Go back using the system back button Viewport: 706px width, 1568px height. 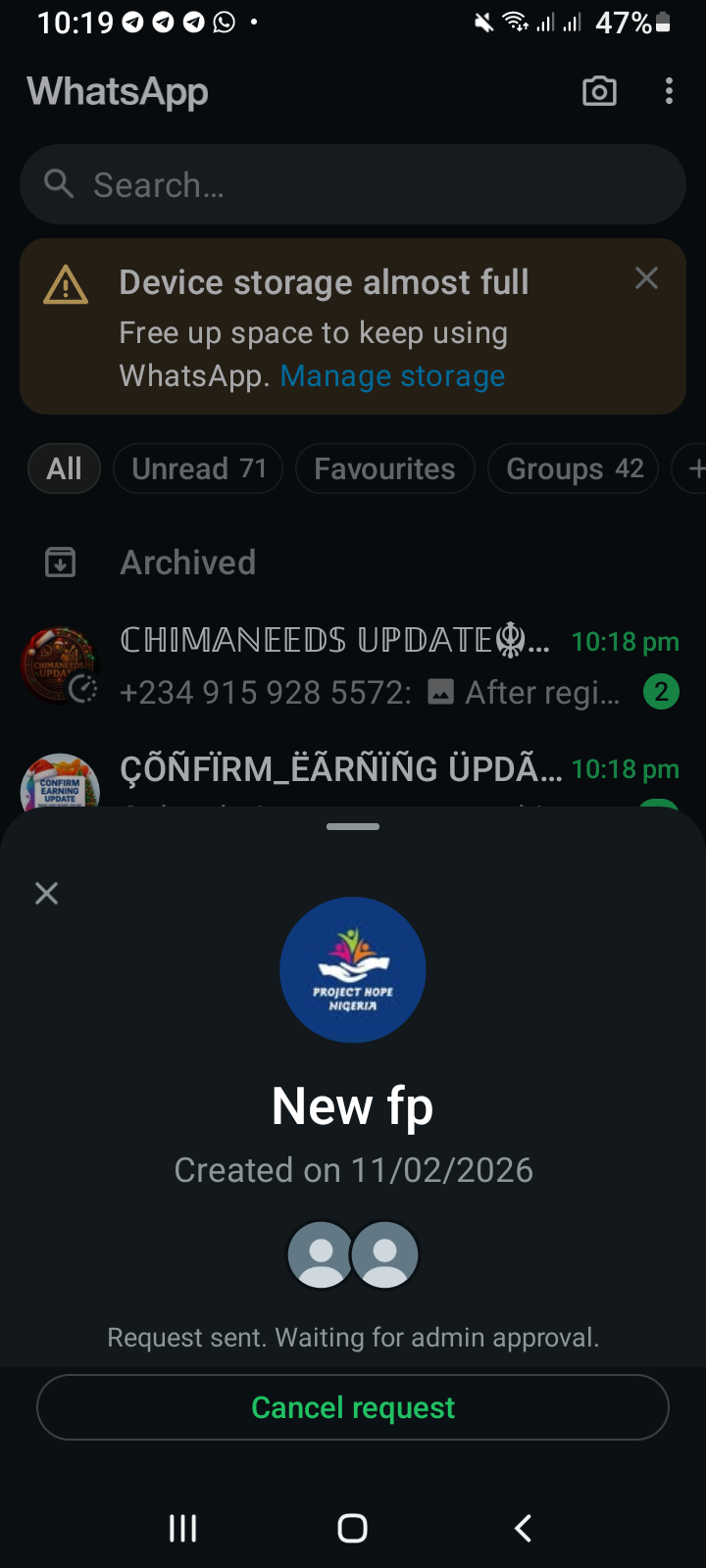(x=523, y=1528)
